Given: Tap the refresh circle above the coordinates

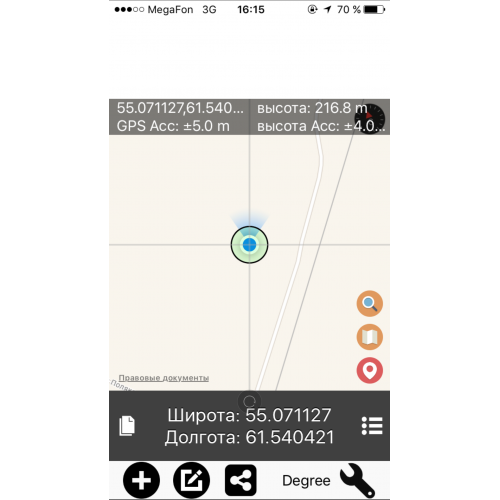Looking at the screenshot, I should 249,401.
